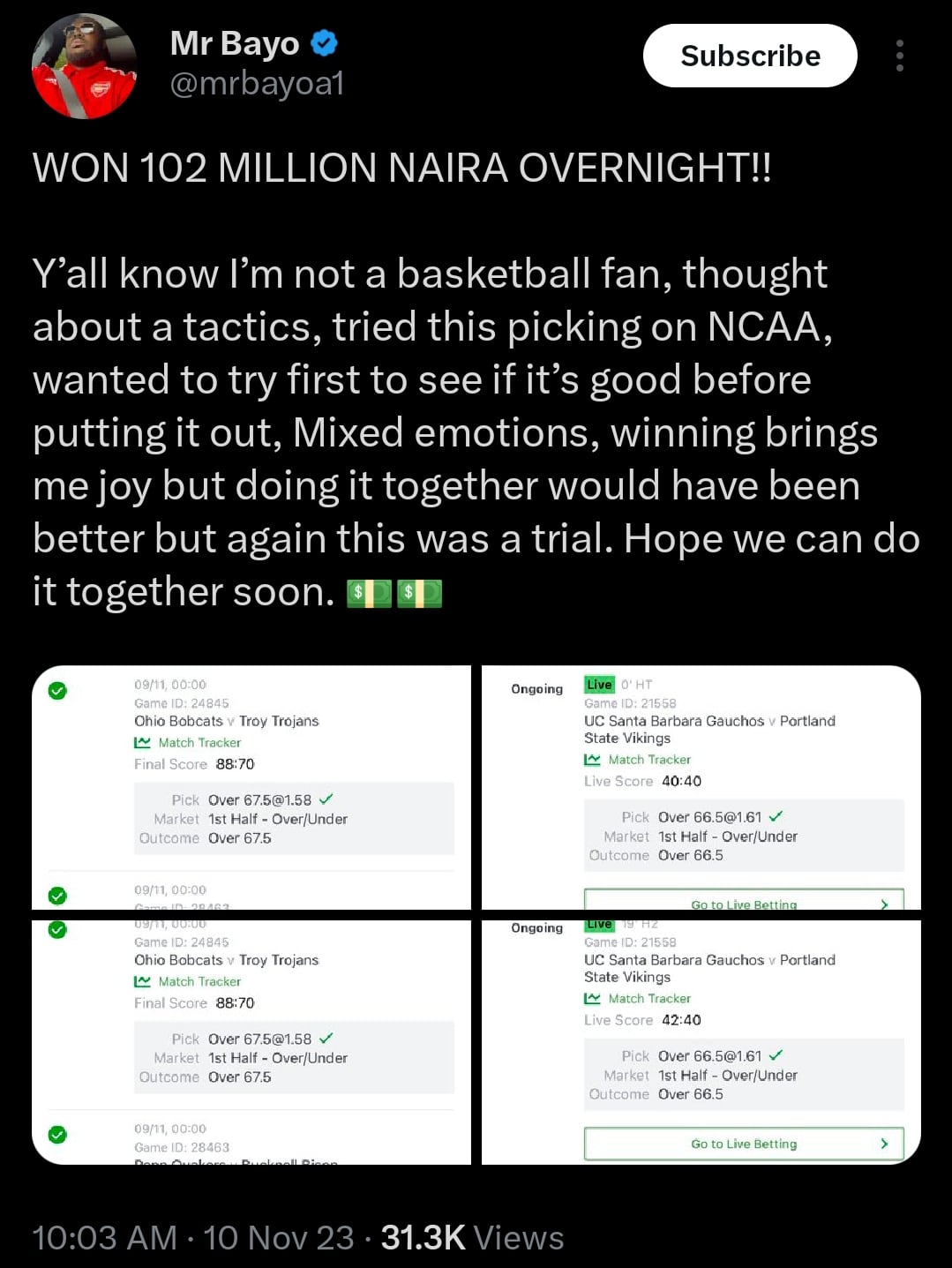The width and height of the screenshot is (952, 1268).
Task: Open the Ohio Bobcats top-left bet slip image
Action: pyautogui.click(x=251, y=786)
